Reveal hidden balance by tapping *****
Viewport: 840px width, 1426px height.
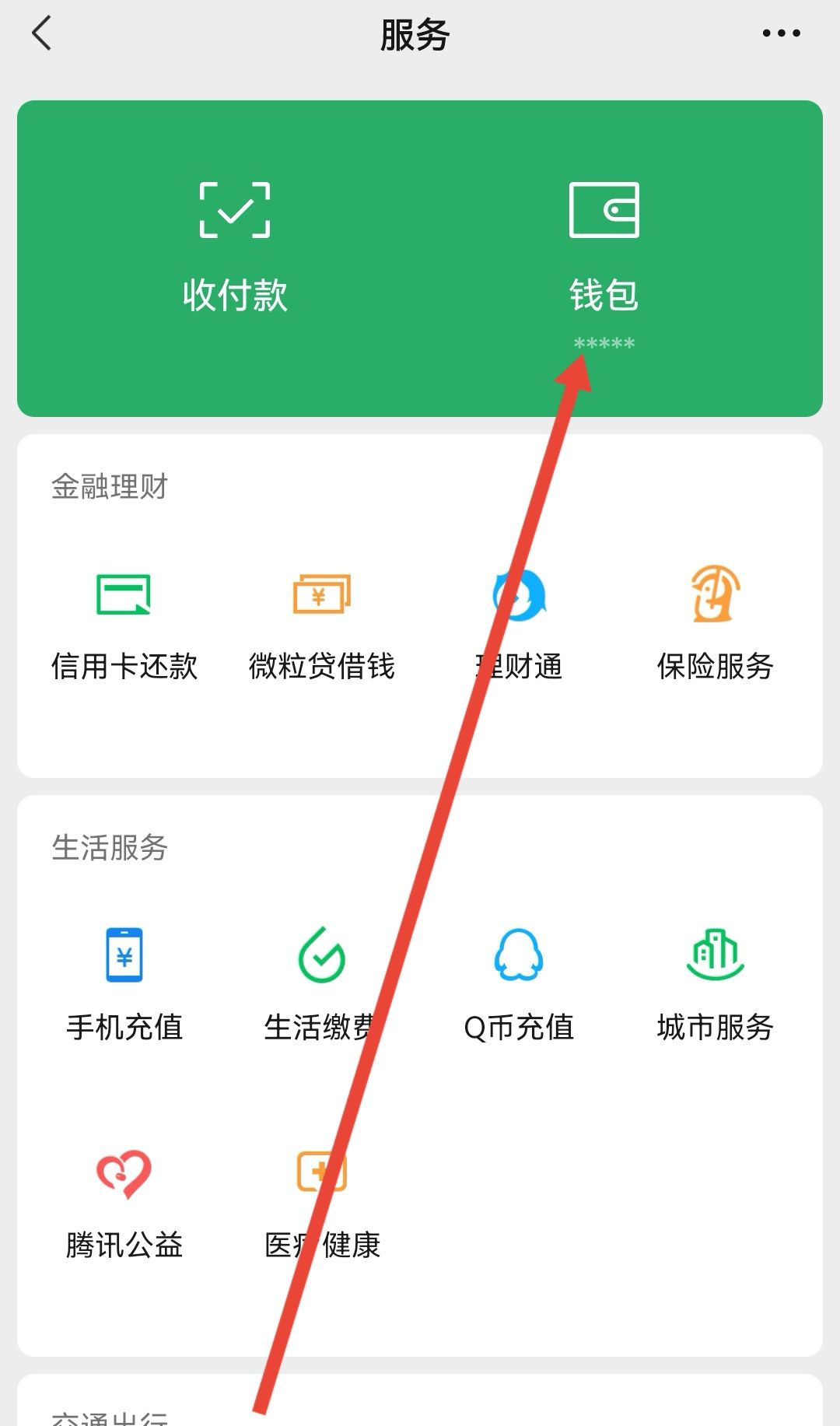point(604,343)
